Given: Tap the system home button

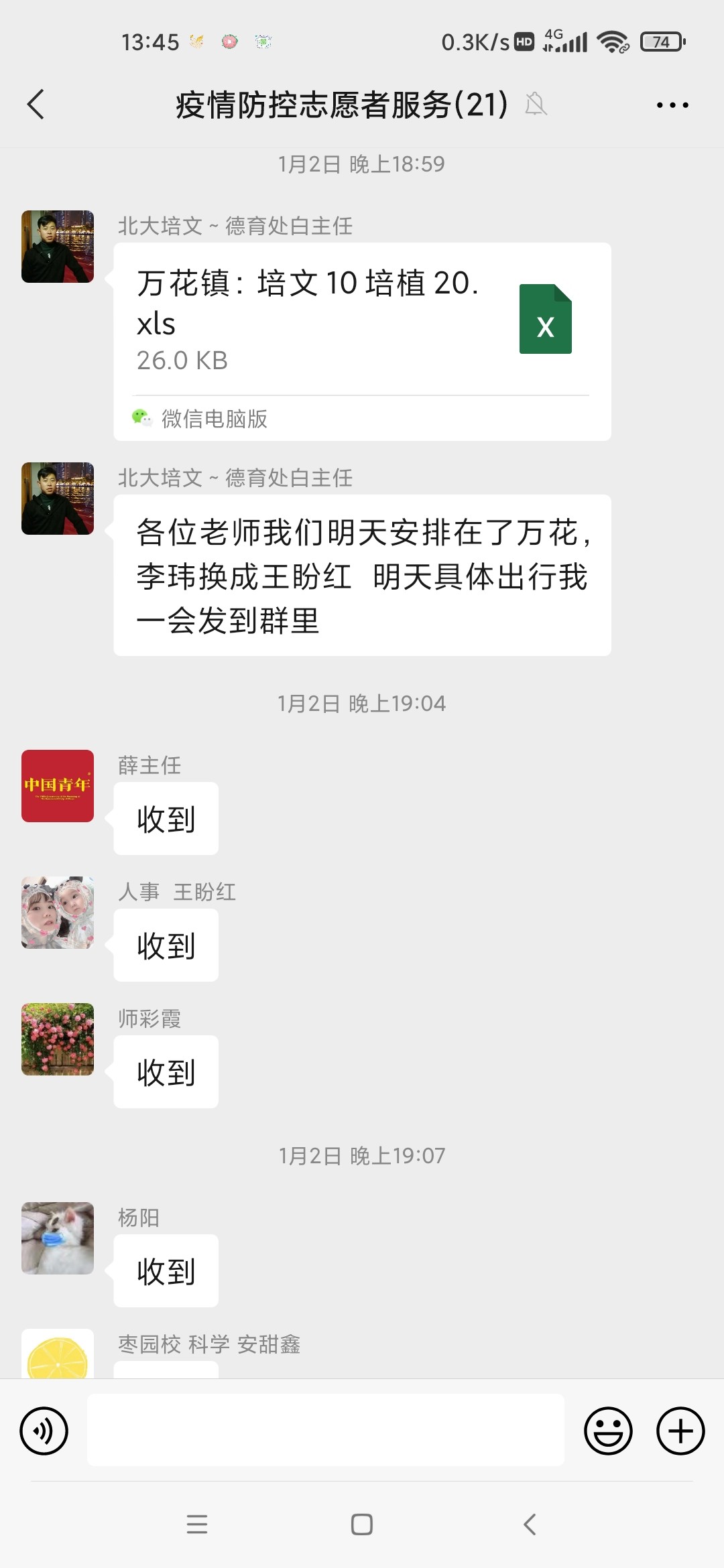Looking at the screenshot, I should tap(362, 1524).
